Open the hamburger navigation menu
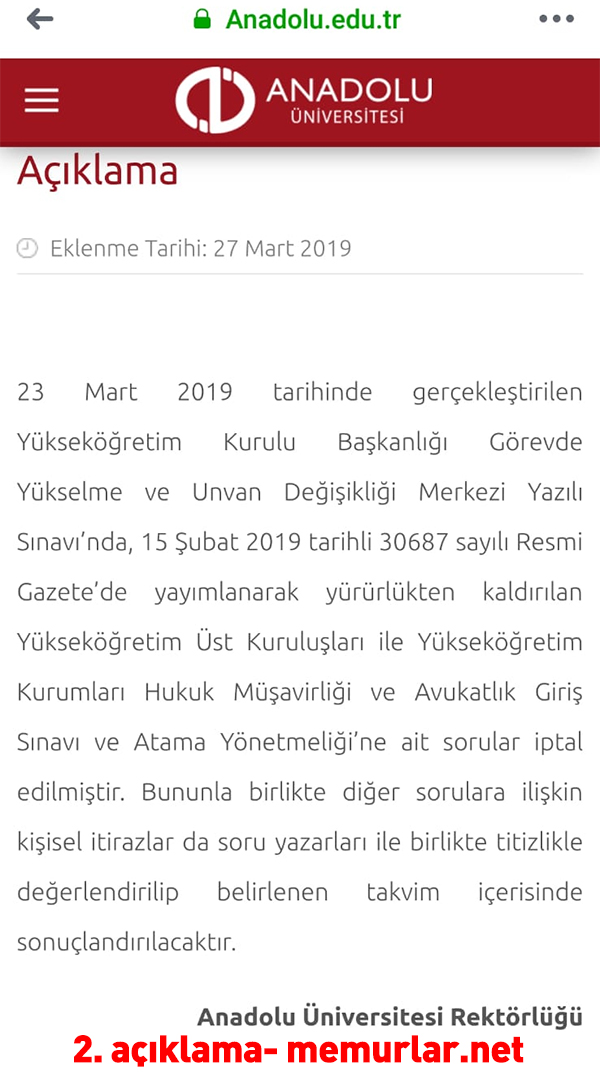This screenshot has height=1089, width=600. point(42,101)
